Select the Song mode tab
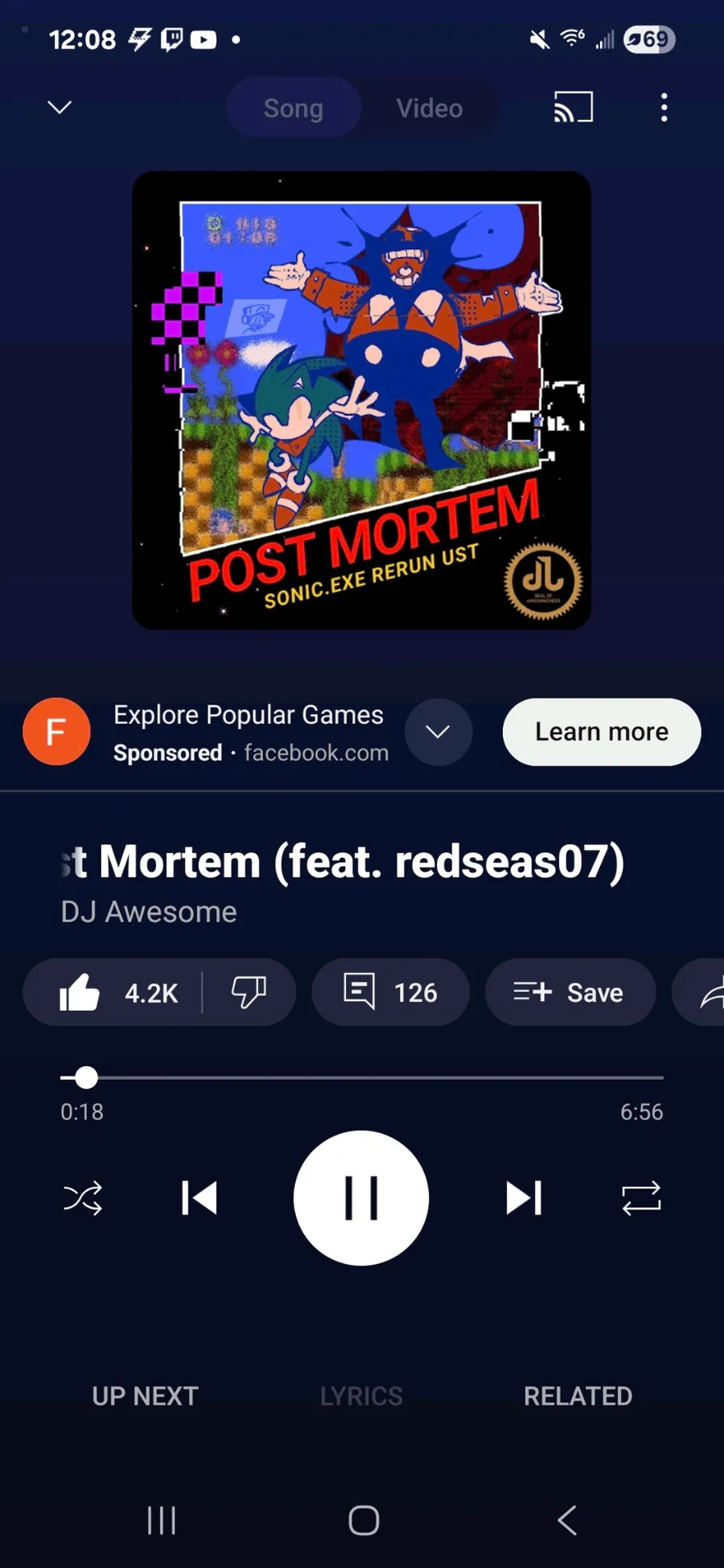 coord(294,108)
